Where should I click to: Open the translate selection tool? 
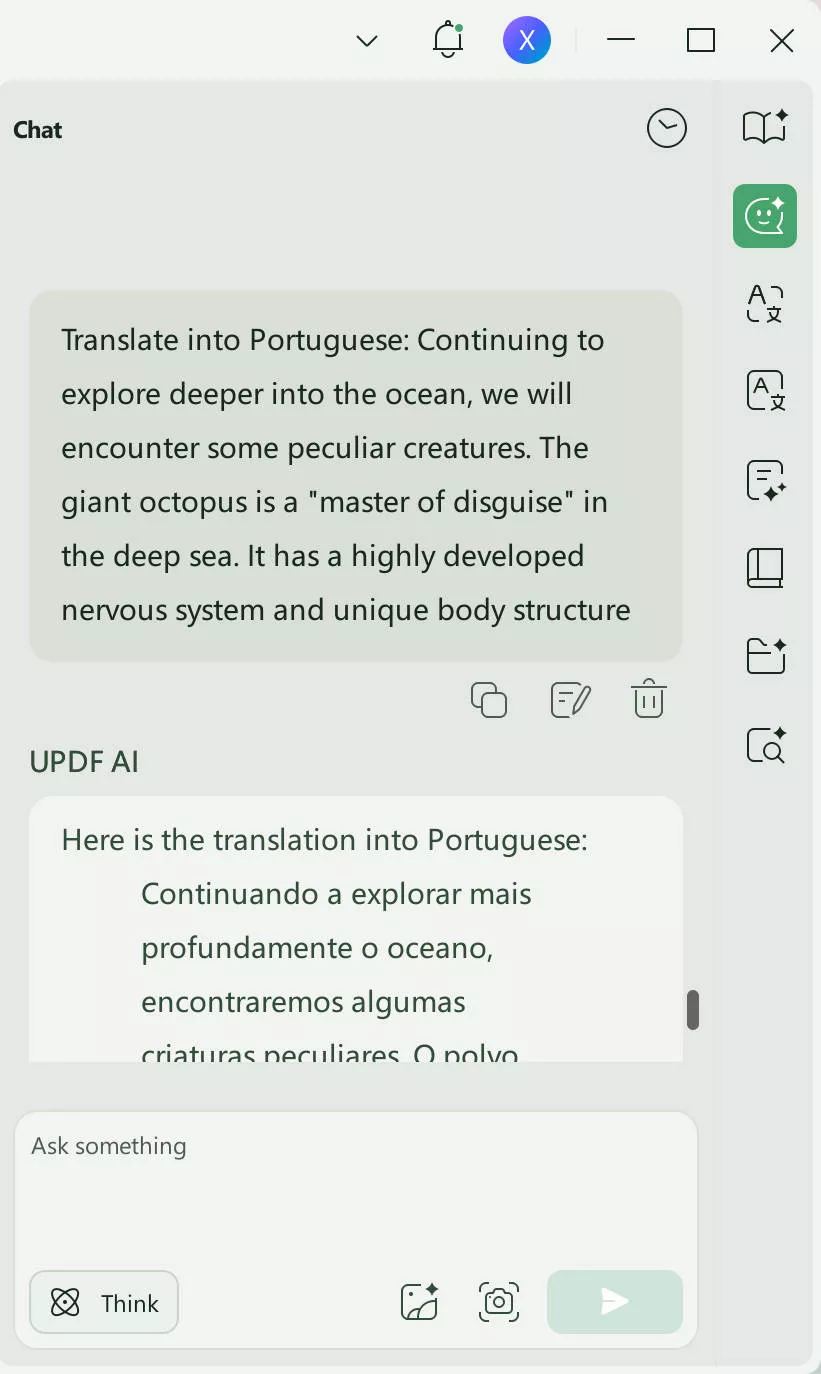765,303
